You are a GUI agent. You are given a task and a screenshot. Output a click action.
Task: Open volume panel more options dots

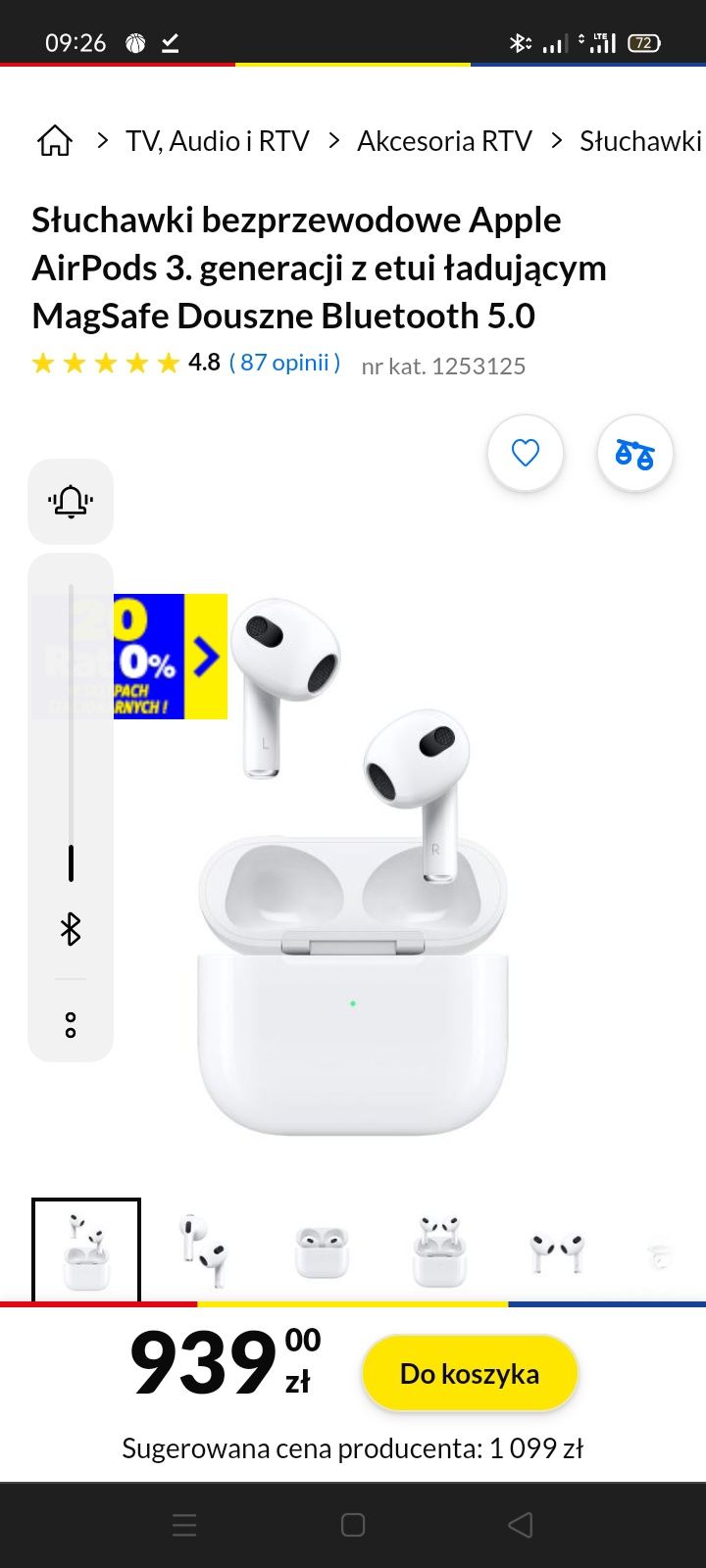[71, 1025]
